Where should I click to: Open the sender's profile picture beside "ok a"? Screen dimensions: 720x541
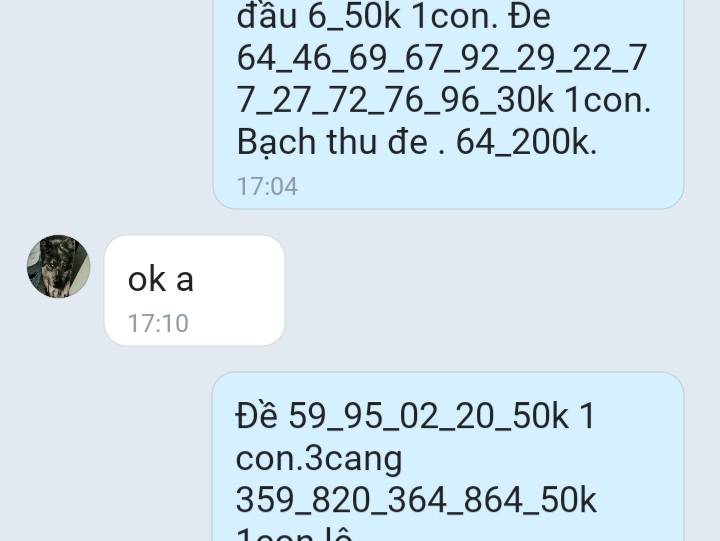point(58,267)
